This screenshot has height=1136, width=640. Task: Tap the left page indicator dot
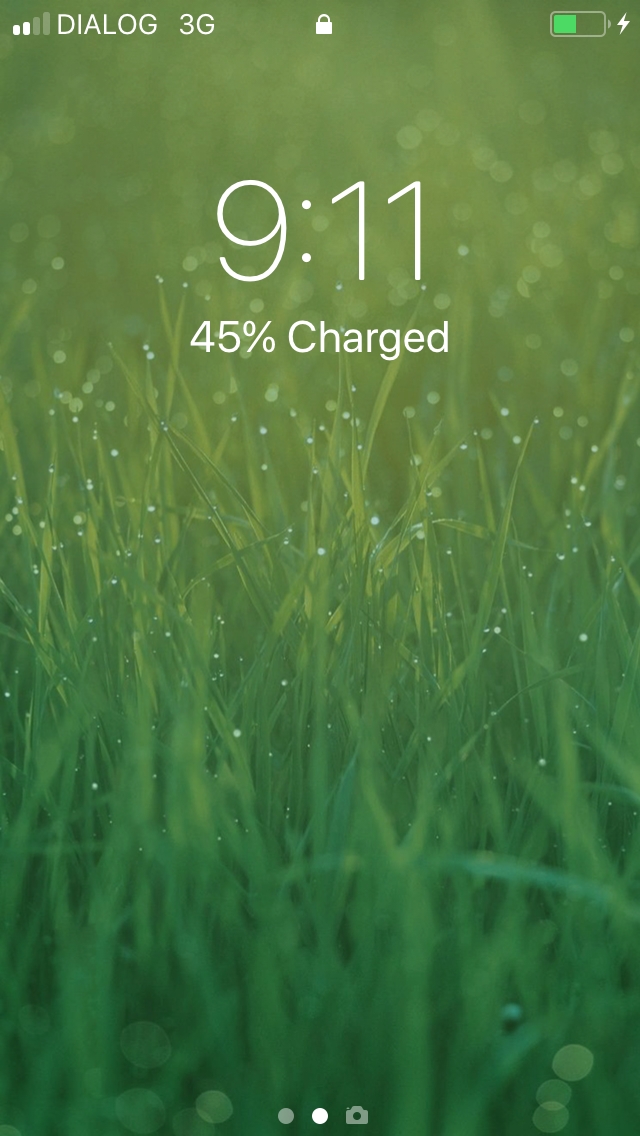(286, 1115)
